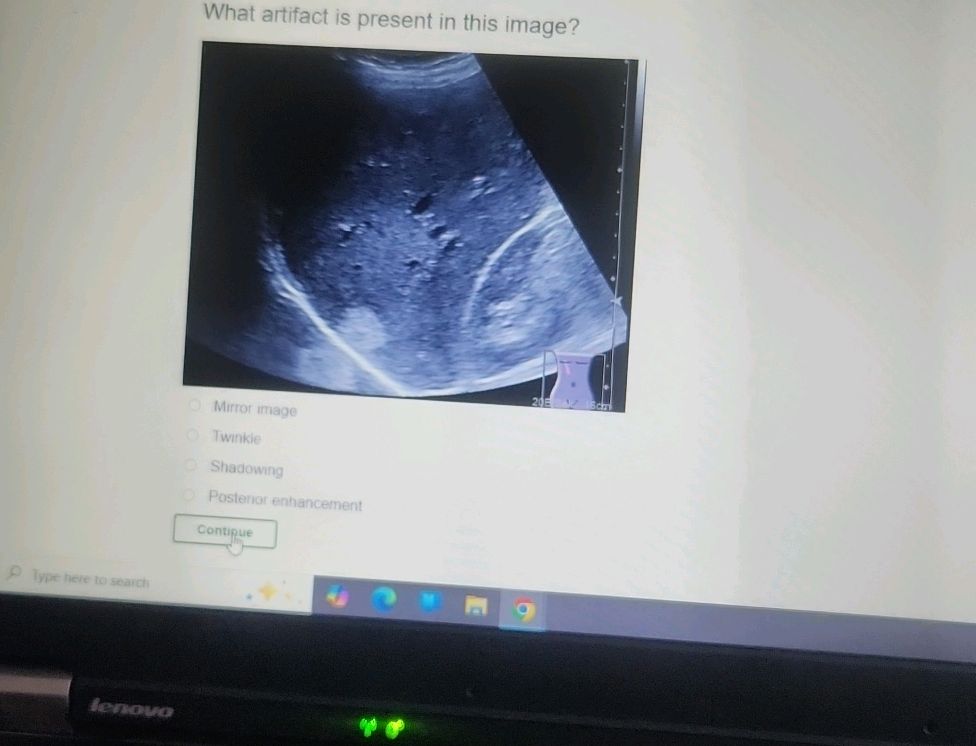Tap the Continue button
The image size is (976, 746).
tap(224, 531)
